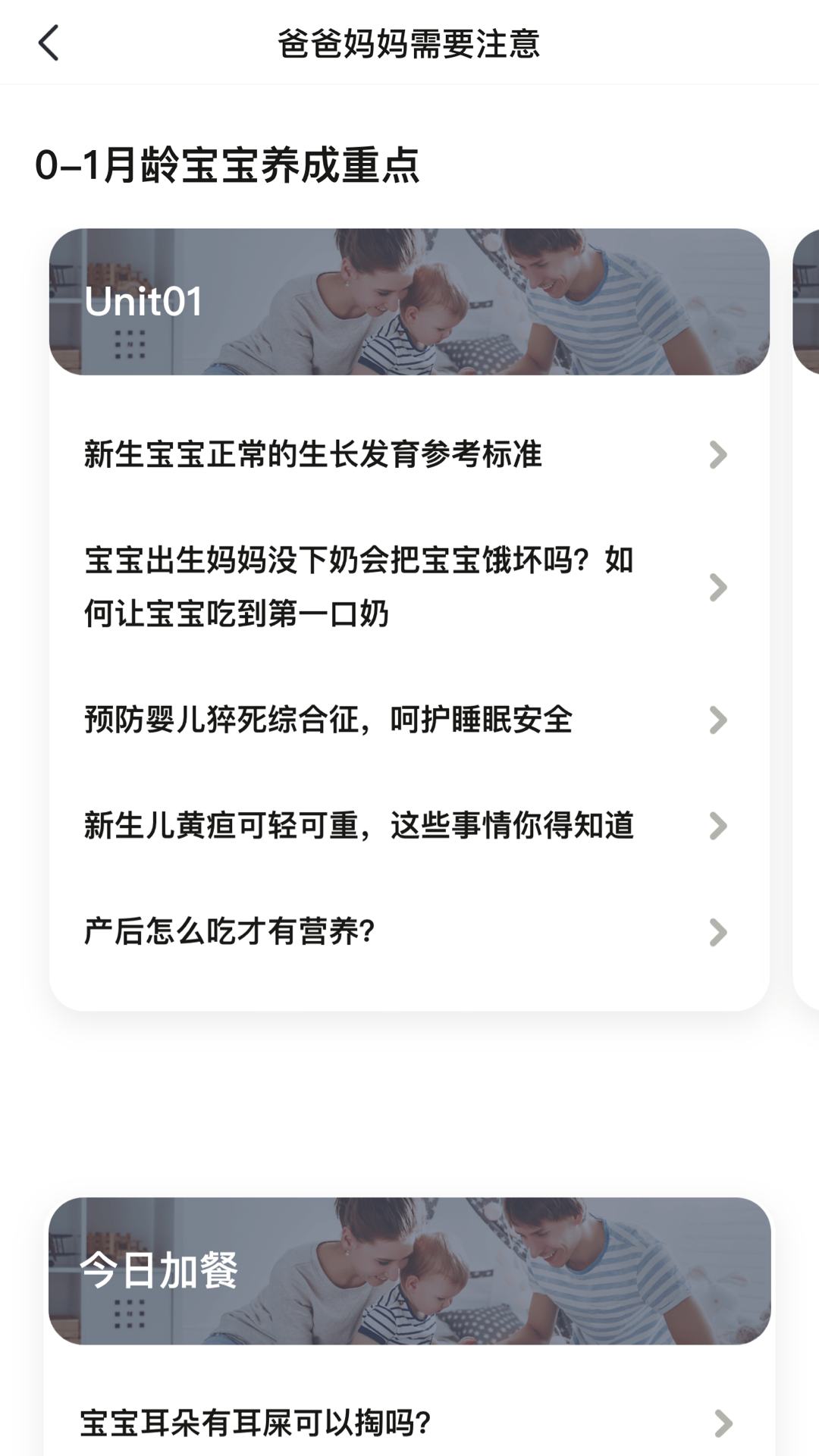
Task: Tap the Unit01 banner card
Action: click(409, 302)
